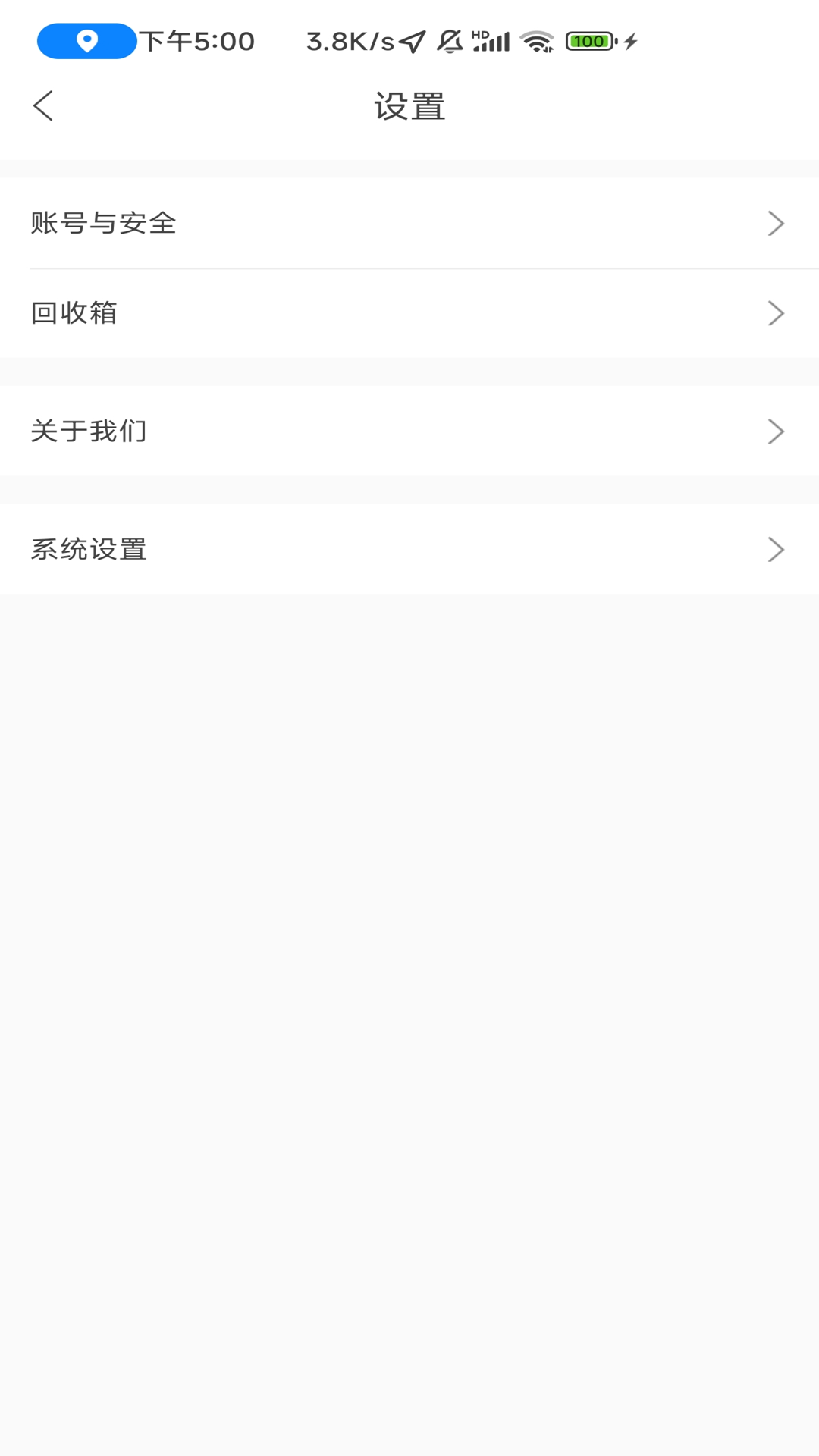Open the 关于我们 page
Viewport: 819px width, 1456px height.
coord(90,431)
